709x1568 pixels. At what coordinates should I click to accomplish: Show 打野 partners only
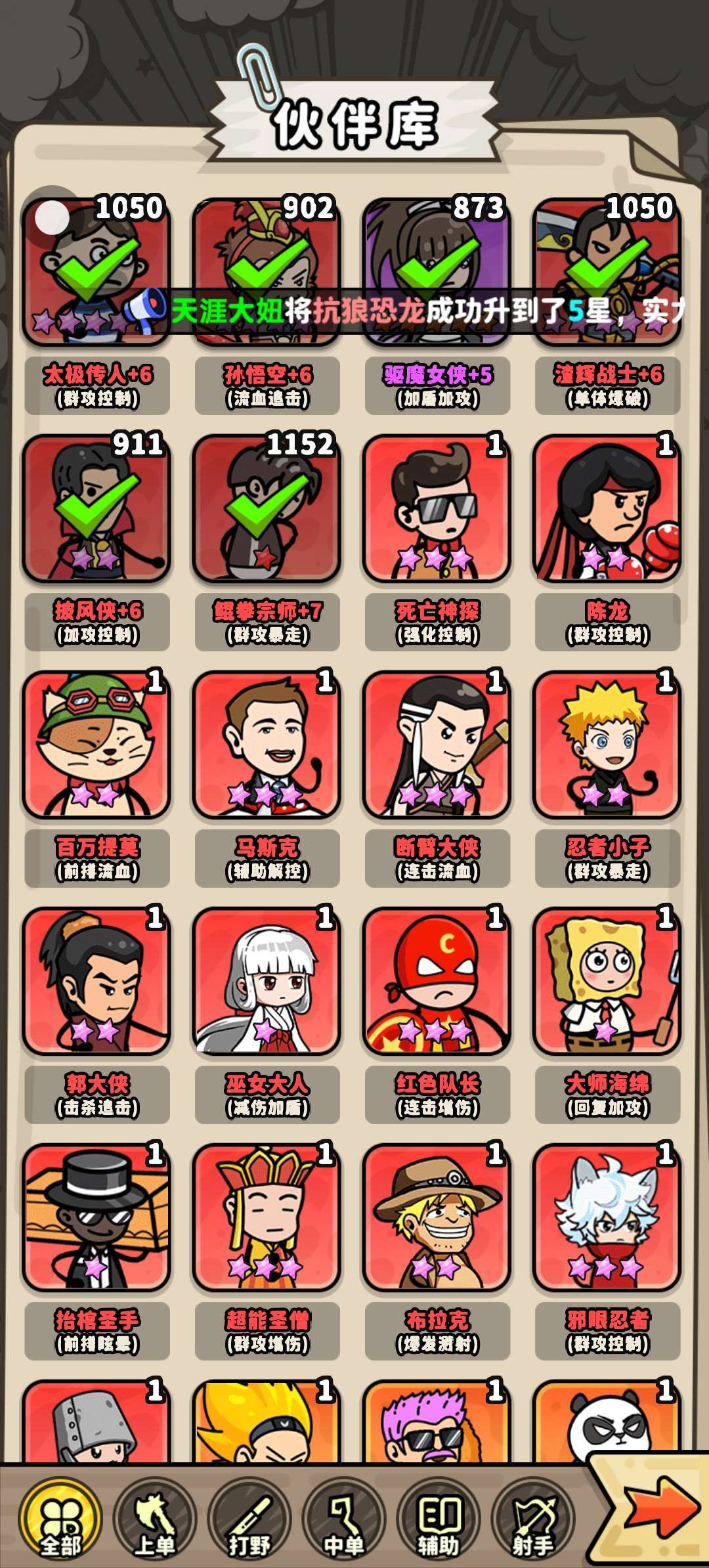pos(249,1521)
